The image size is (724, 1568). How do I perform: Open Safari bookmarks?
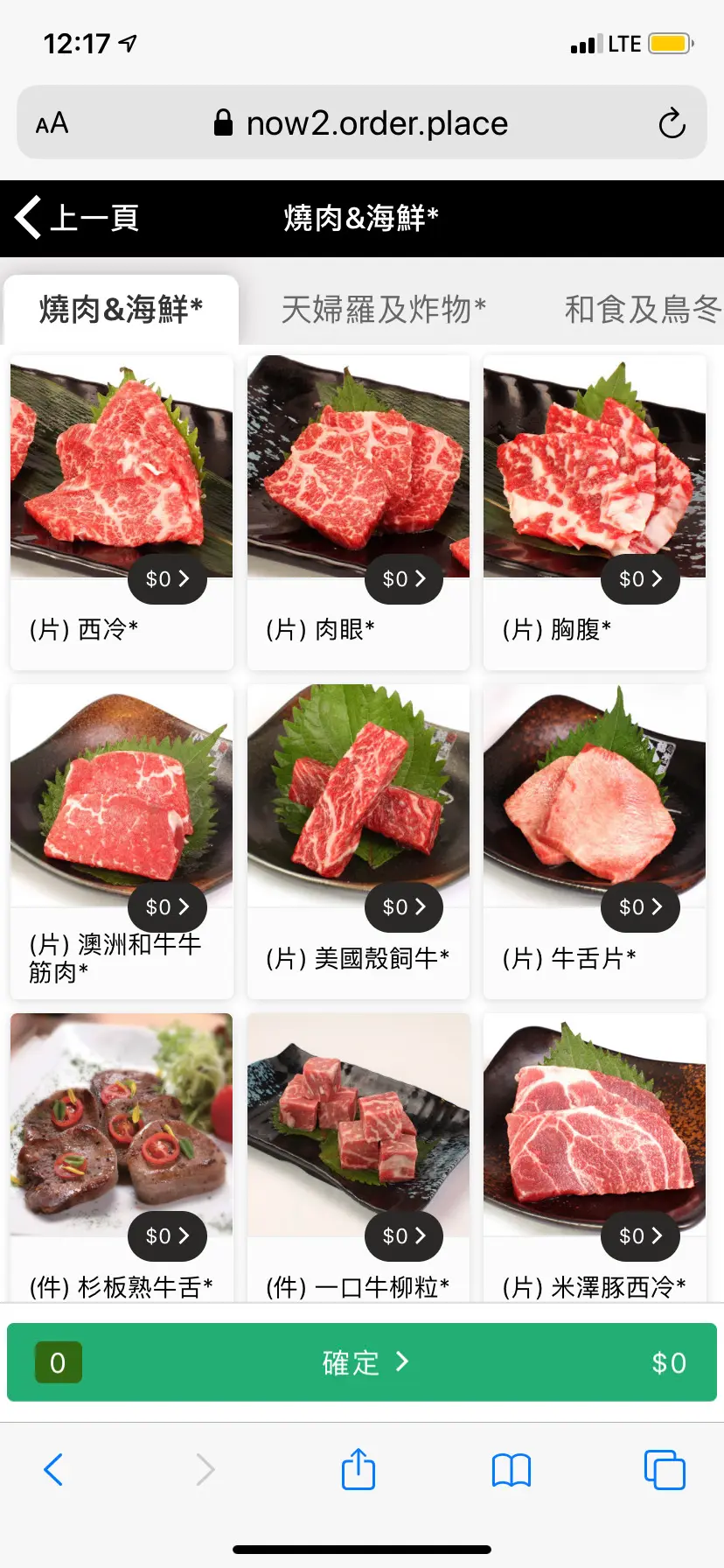coord(512,1469)
